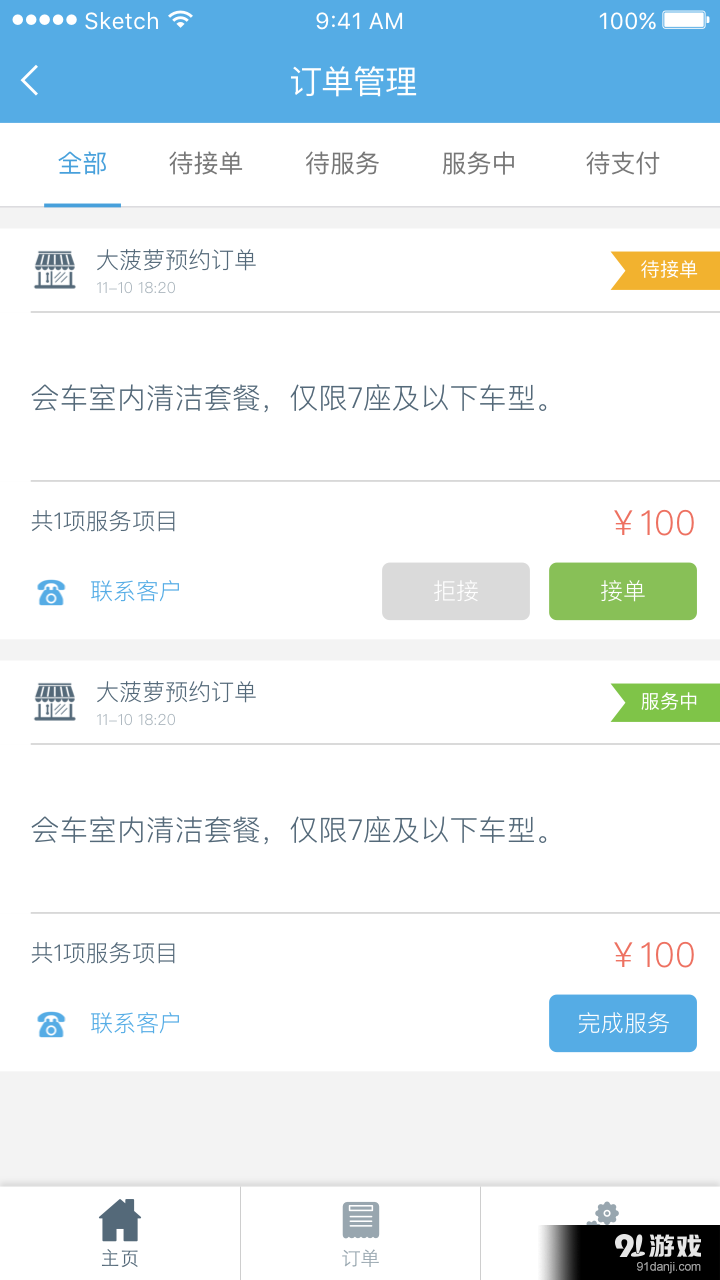Tap the phone icon beside the second 联系客户
720x1280 pixels.
tap(50, 1023)
